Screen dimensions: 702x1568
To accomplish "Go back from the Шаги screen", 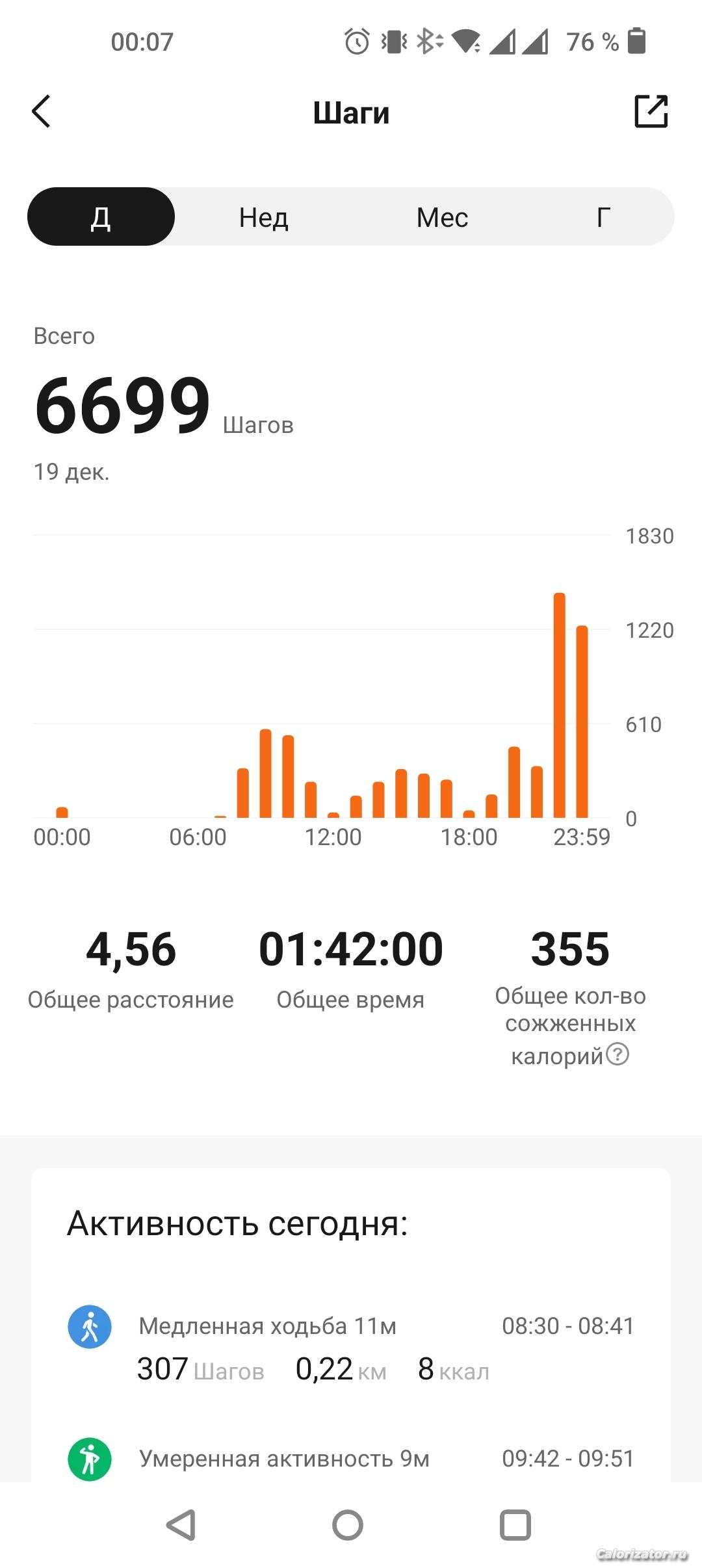I will click(42, 112).
